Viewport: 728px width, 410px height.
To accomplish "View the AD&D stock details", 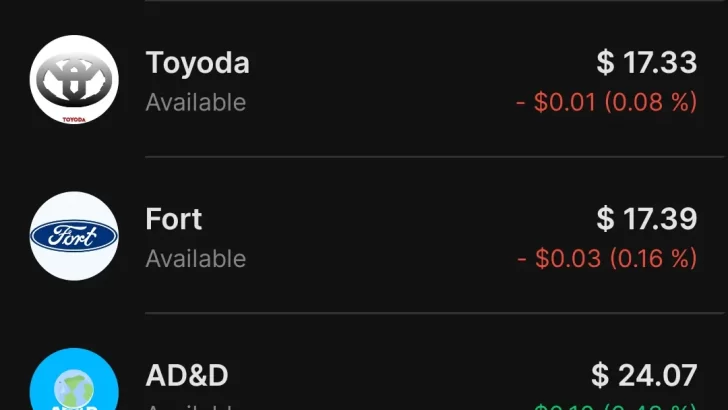I will pyautogui.click(x=364, y=380).
